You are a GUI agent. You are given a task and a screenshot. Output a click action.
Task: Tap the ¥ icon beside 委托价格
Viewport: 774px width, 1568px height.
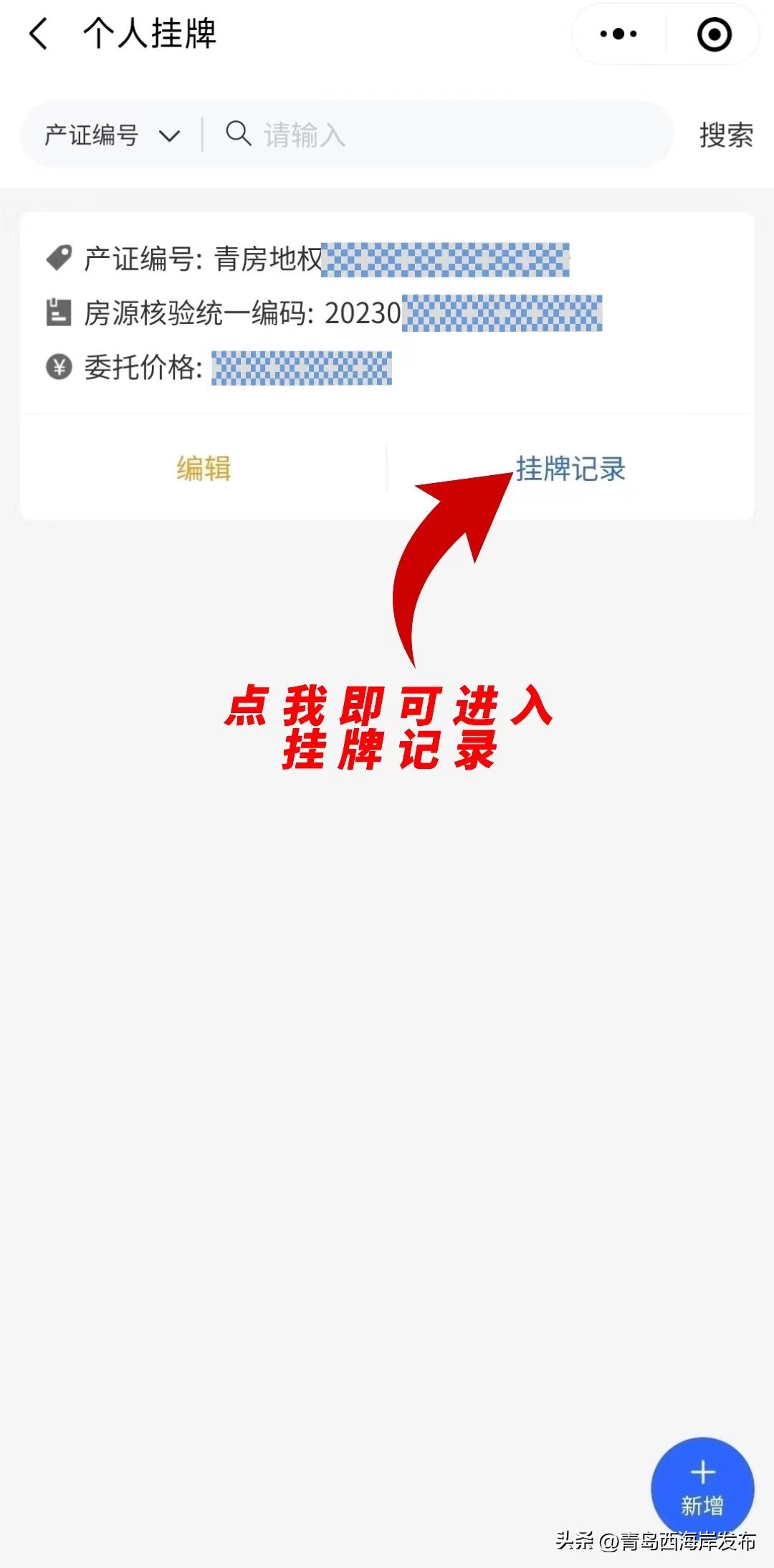coord(61,366)
